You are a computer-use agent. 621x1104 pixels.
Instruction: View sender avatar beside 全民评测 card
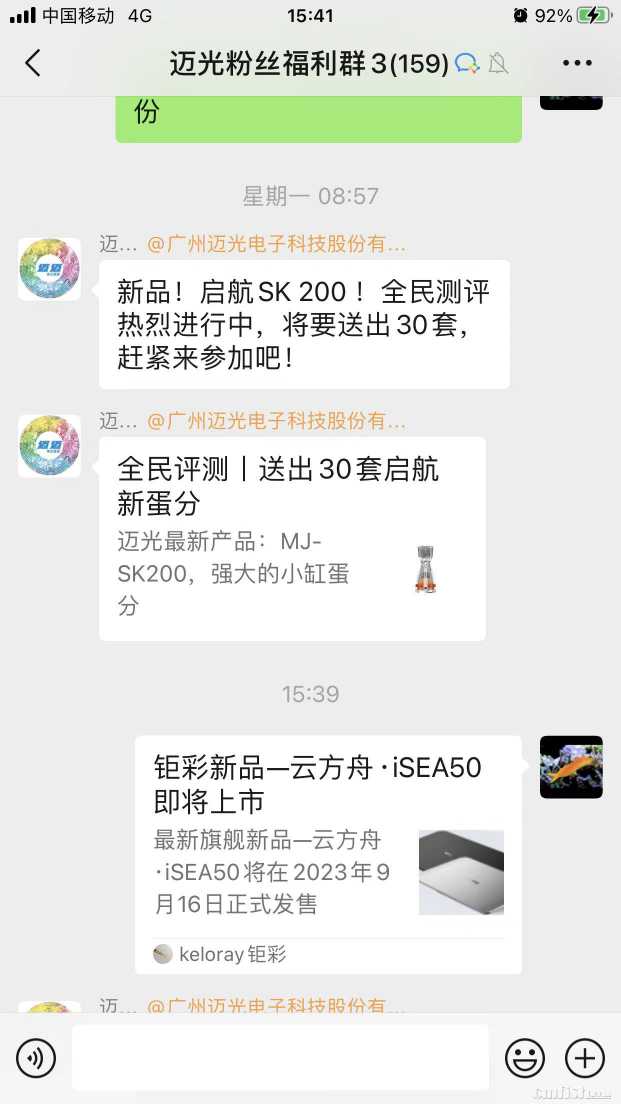coord(49,446)
